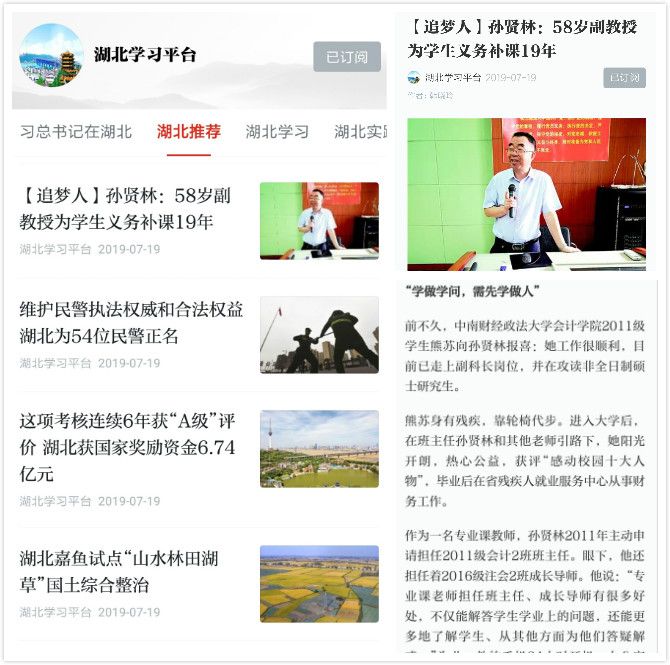Tap 已订阅 button beside the 湖北学习平台 header
The height and width of the screenshot is (665, 670).
point(346,57)
